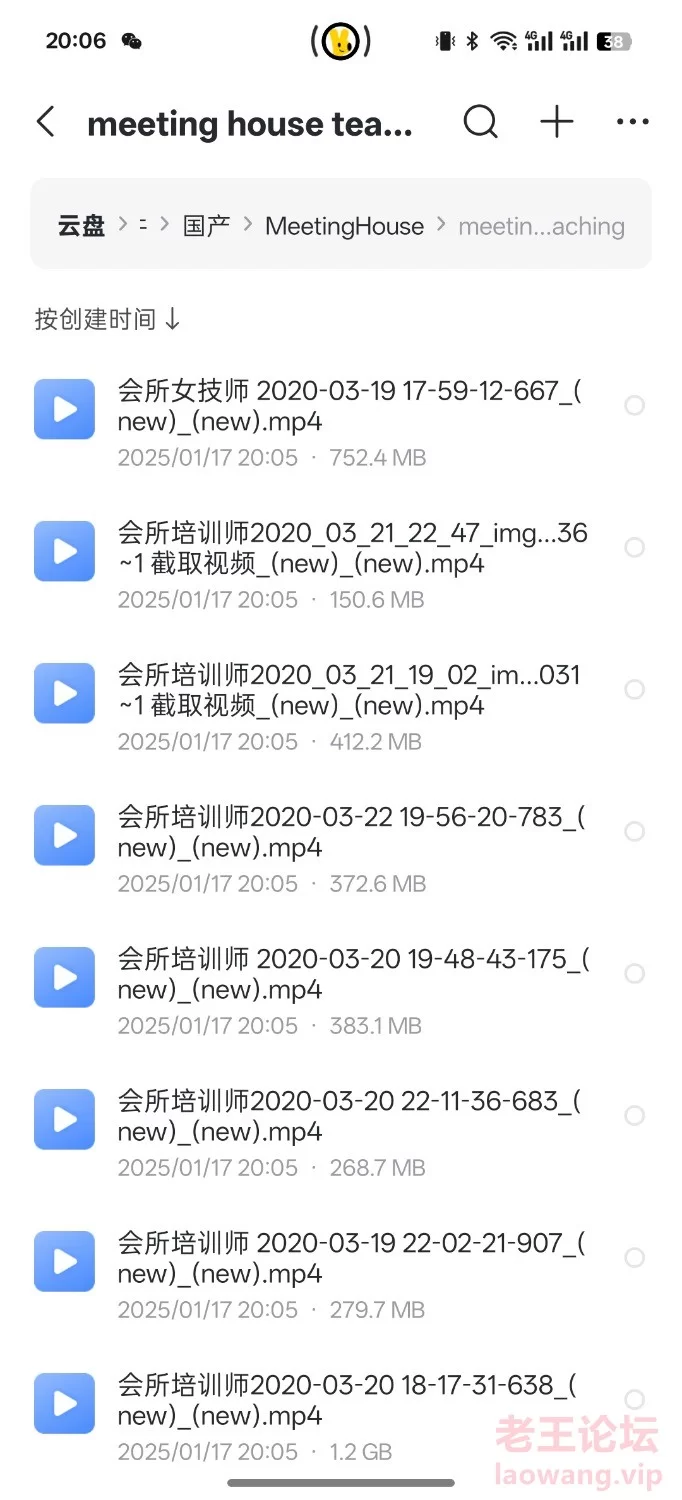Open search in this folder
Screen dimensions: 682x1500
[x=481, y=123]
